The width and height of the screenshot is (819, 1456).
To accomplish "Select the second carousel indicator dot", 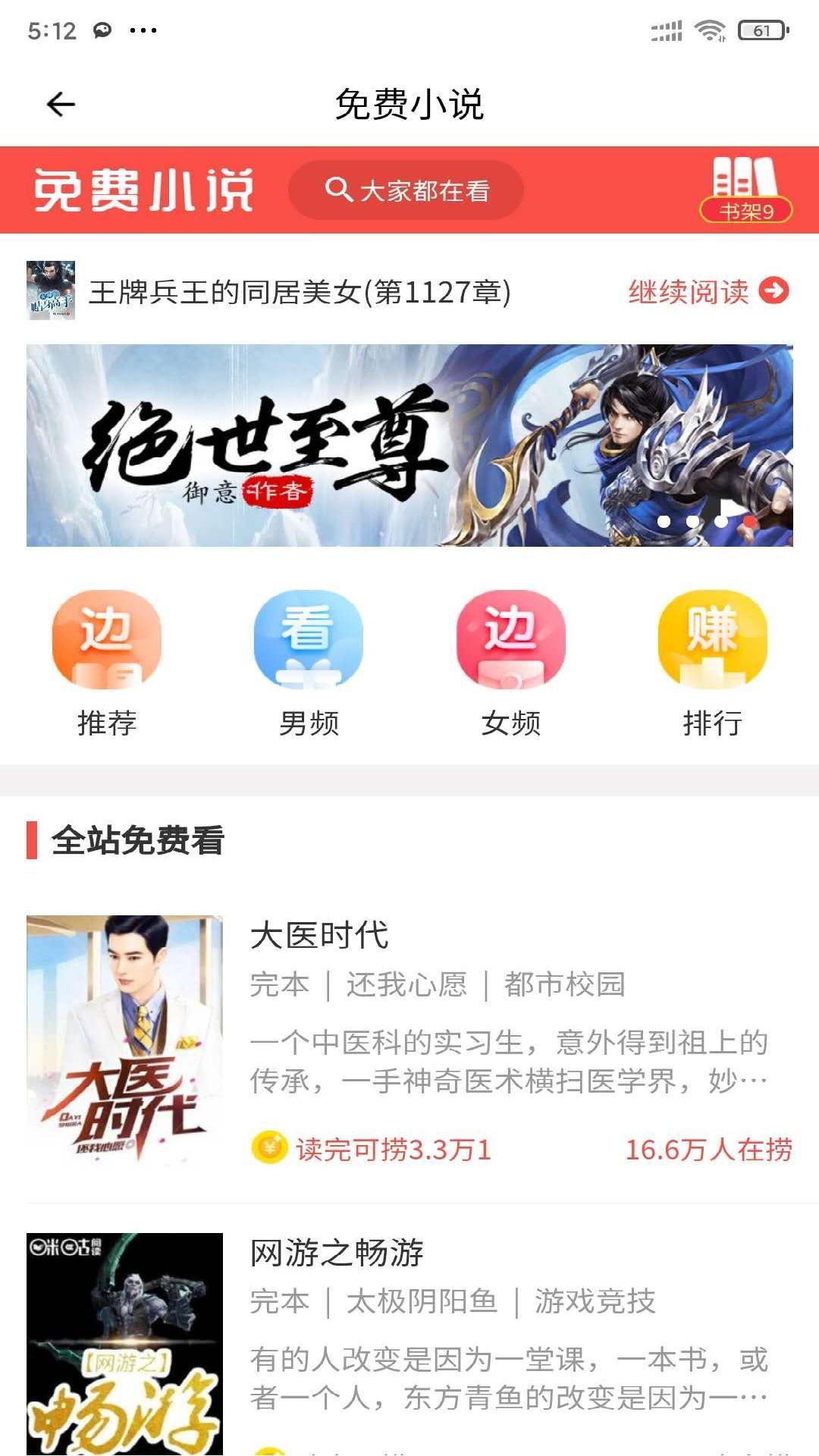I will click(x=691, y=523).
